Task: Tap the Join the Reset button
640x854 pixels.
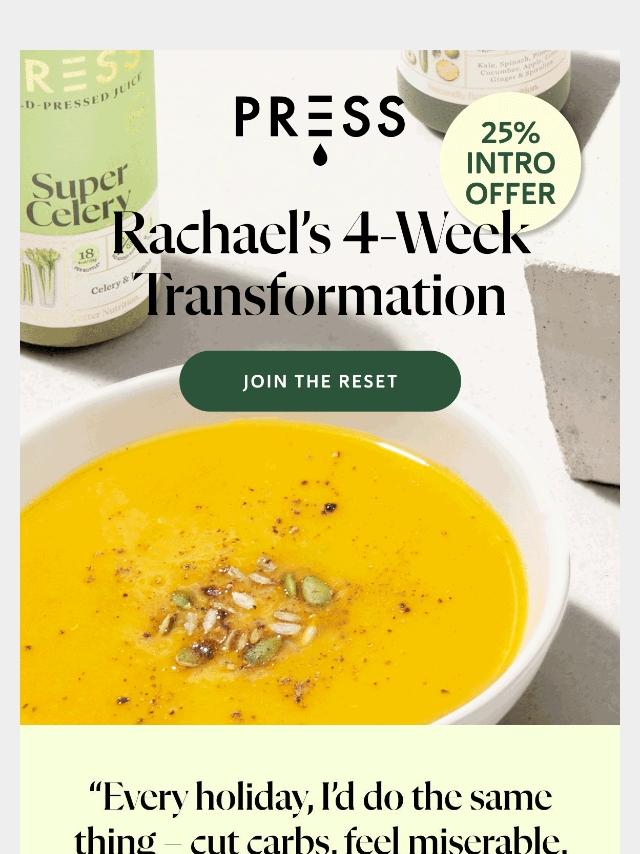Action: [320, 381]
